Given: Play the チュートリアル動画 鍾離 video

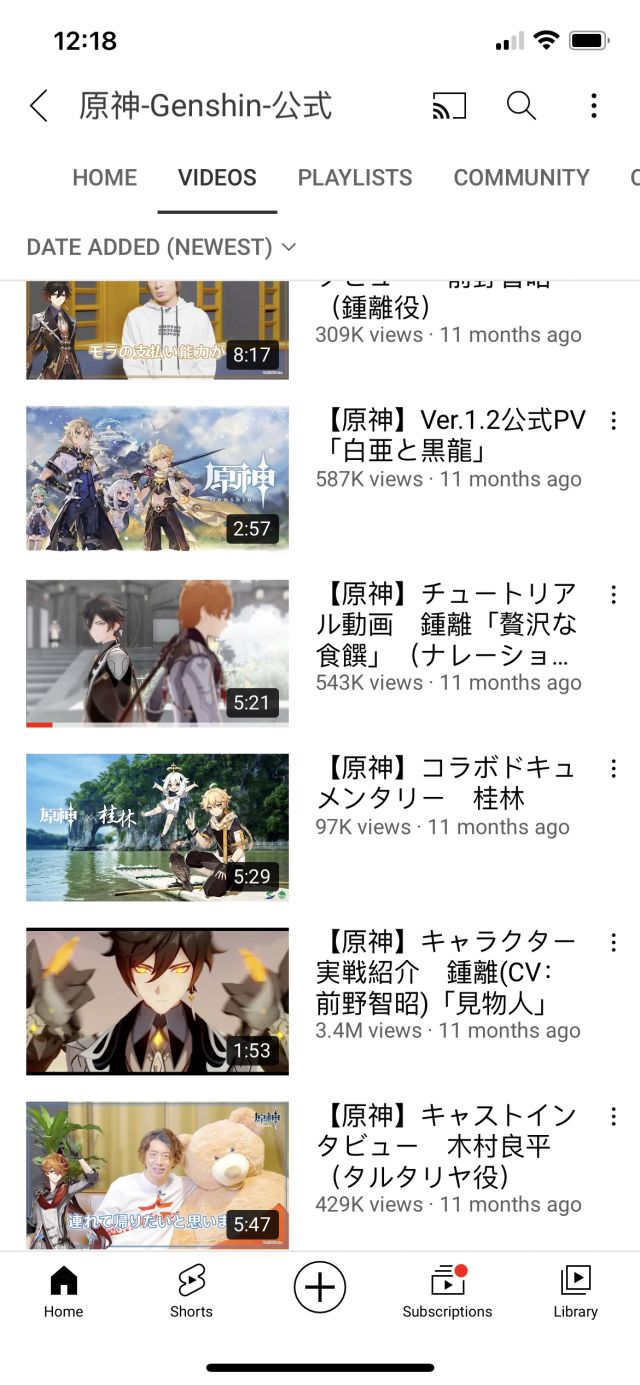Looking at the screenshot, I should [157, 652].
